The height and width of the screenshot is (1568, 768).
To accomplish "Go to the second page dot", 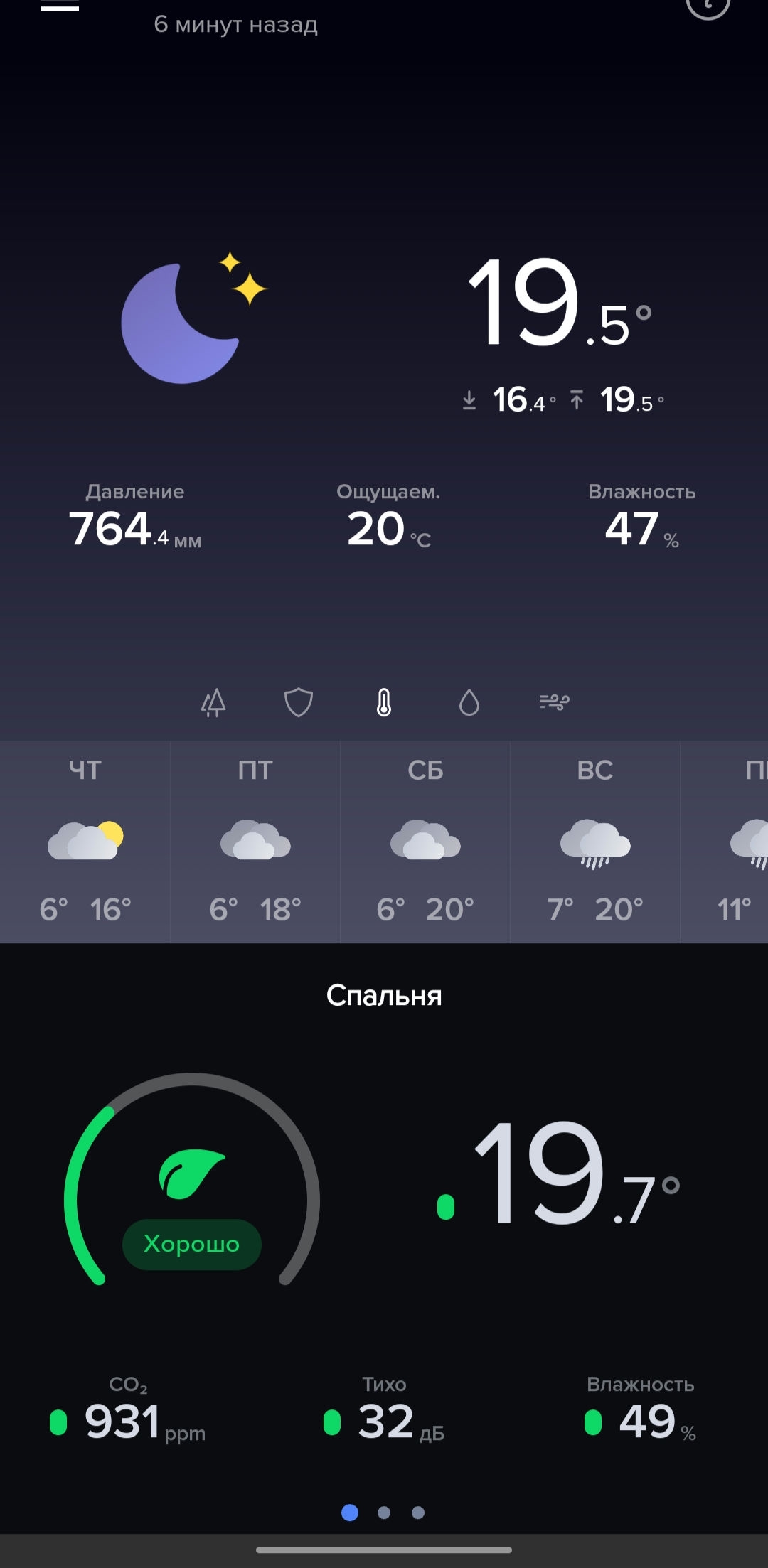I will (384, 1513).
